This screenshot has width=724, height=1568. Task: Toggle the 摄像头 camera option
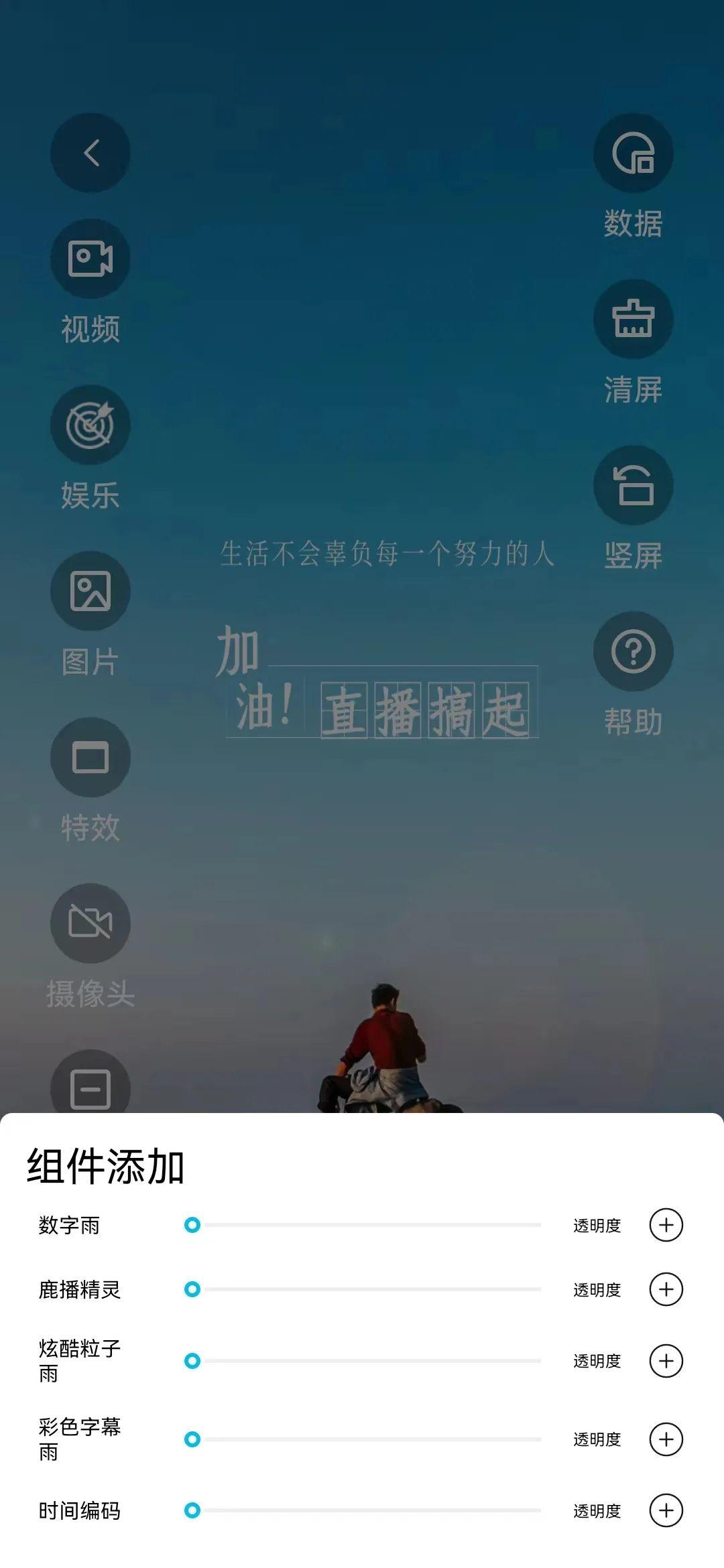90,923
